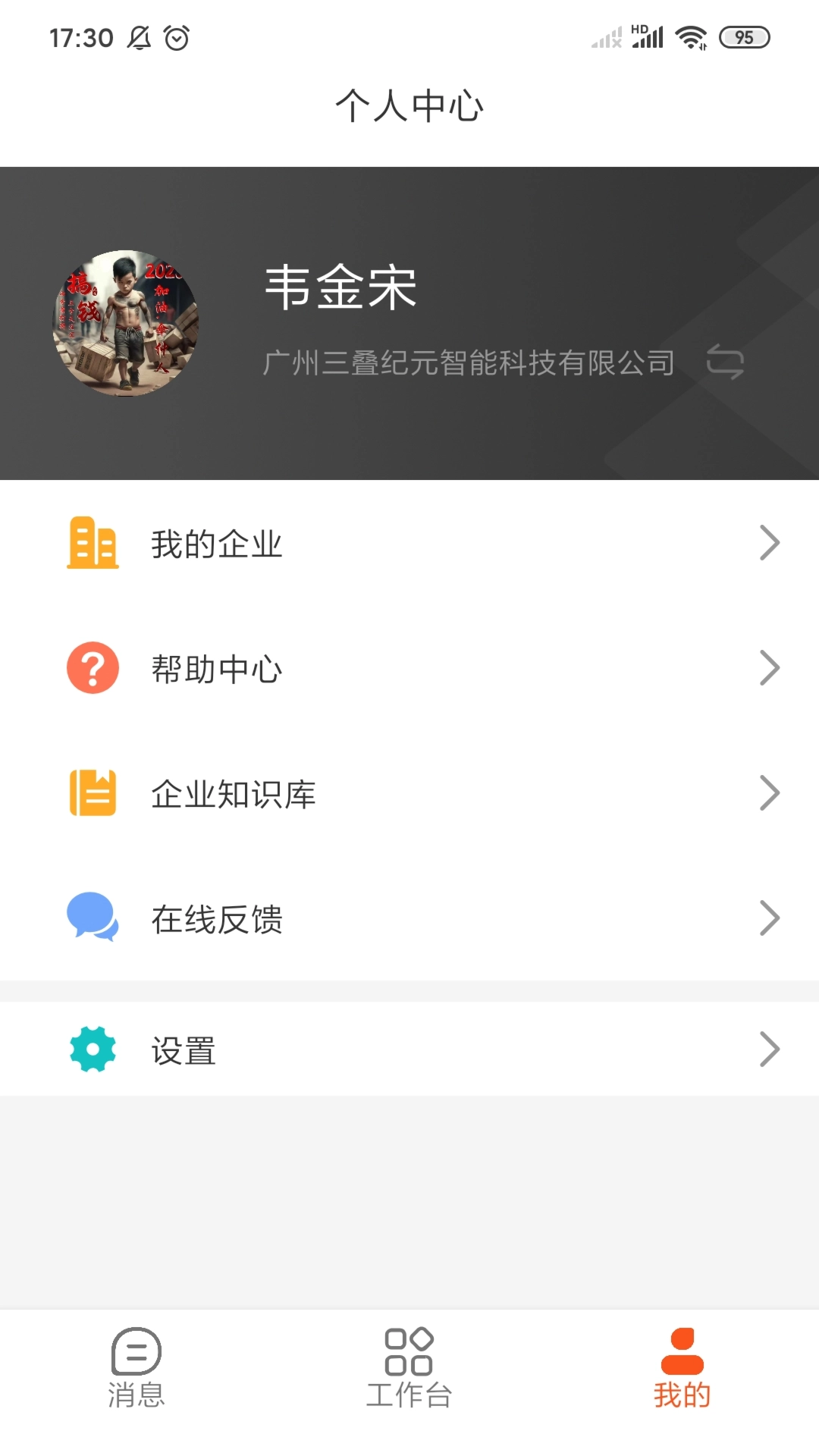
Task: Open 设置 settings
Action: [409, 1050]
